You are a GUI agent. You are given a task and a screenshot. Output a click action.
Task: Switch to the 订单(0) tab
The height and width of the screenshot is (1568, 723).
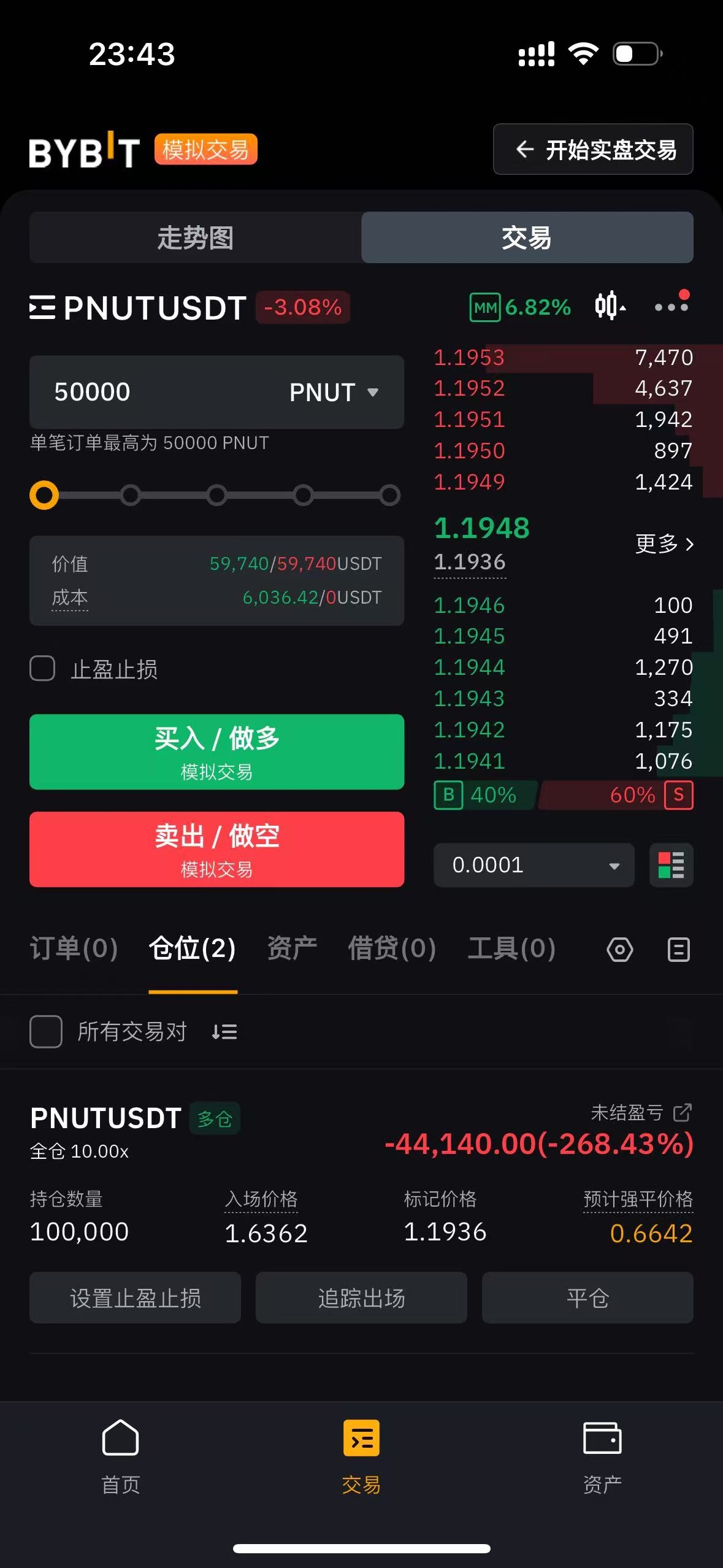coord(74,948)
